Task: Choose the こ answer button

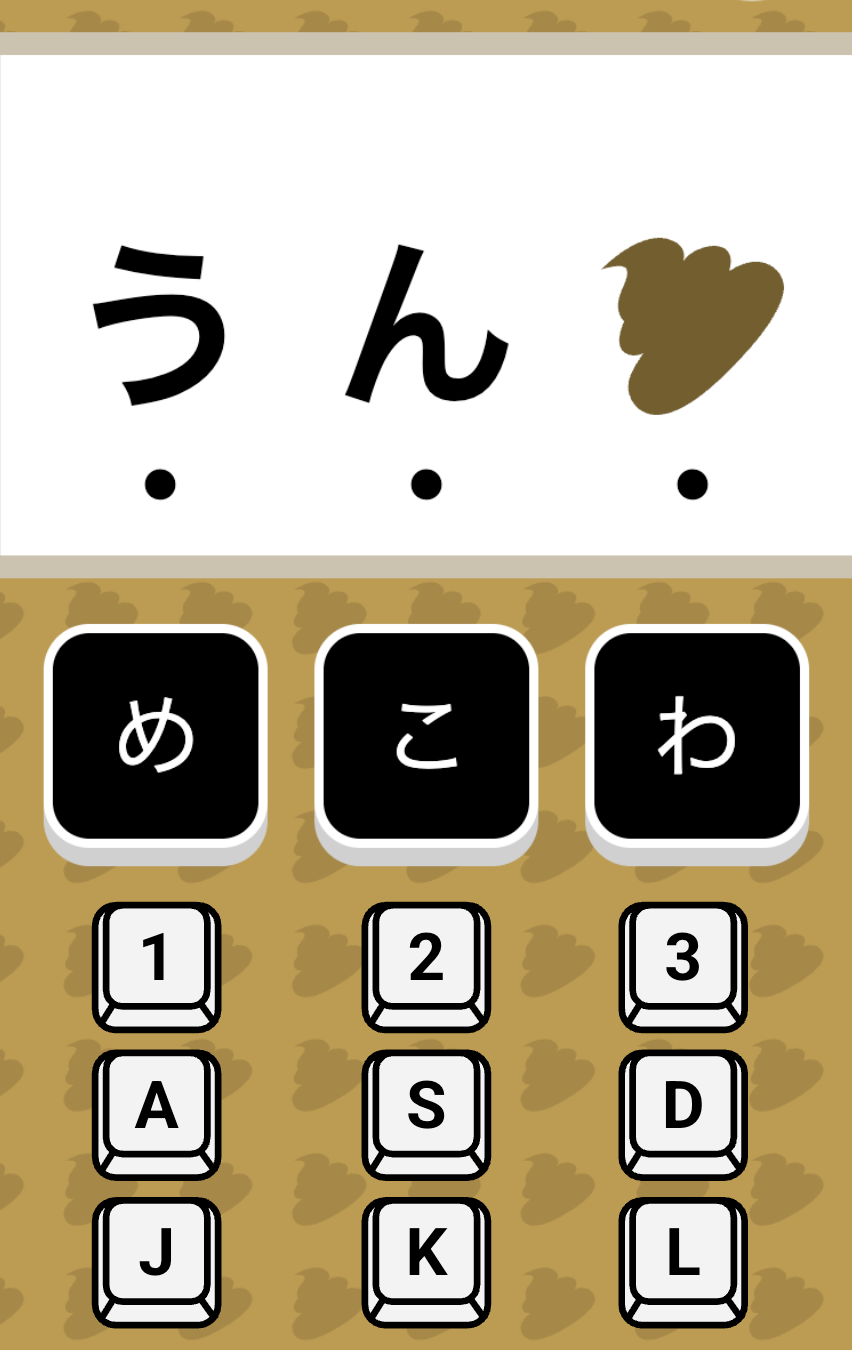Action: pyautogui.click(x=426, y=737)
